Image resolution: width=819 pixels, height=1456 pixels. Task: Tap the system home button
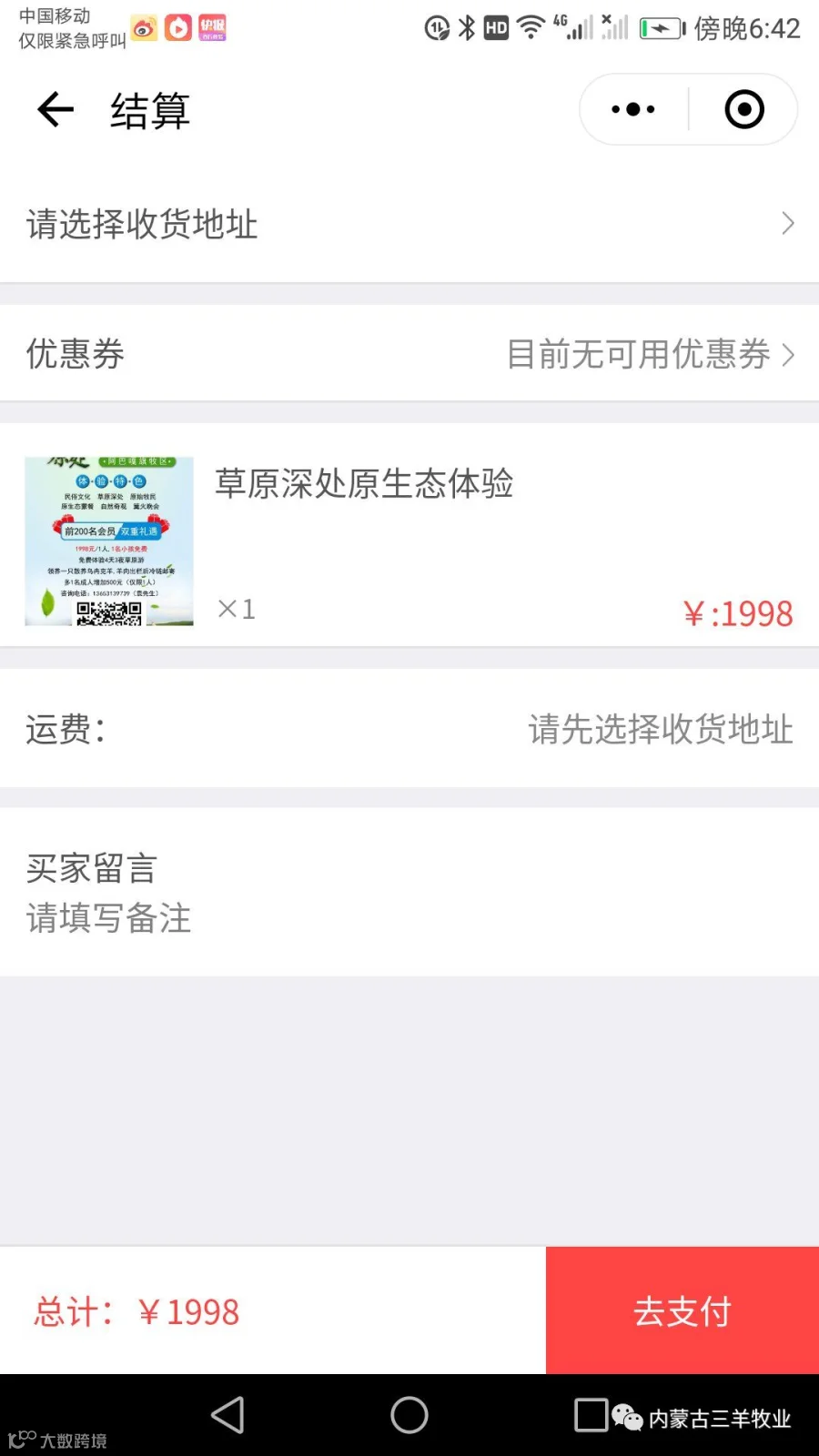click(x=409, y=1415)
